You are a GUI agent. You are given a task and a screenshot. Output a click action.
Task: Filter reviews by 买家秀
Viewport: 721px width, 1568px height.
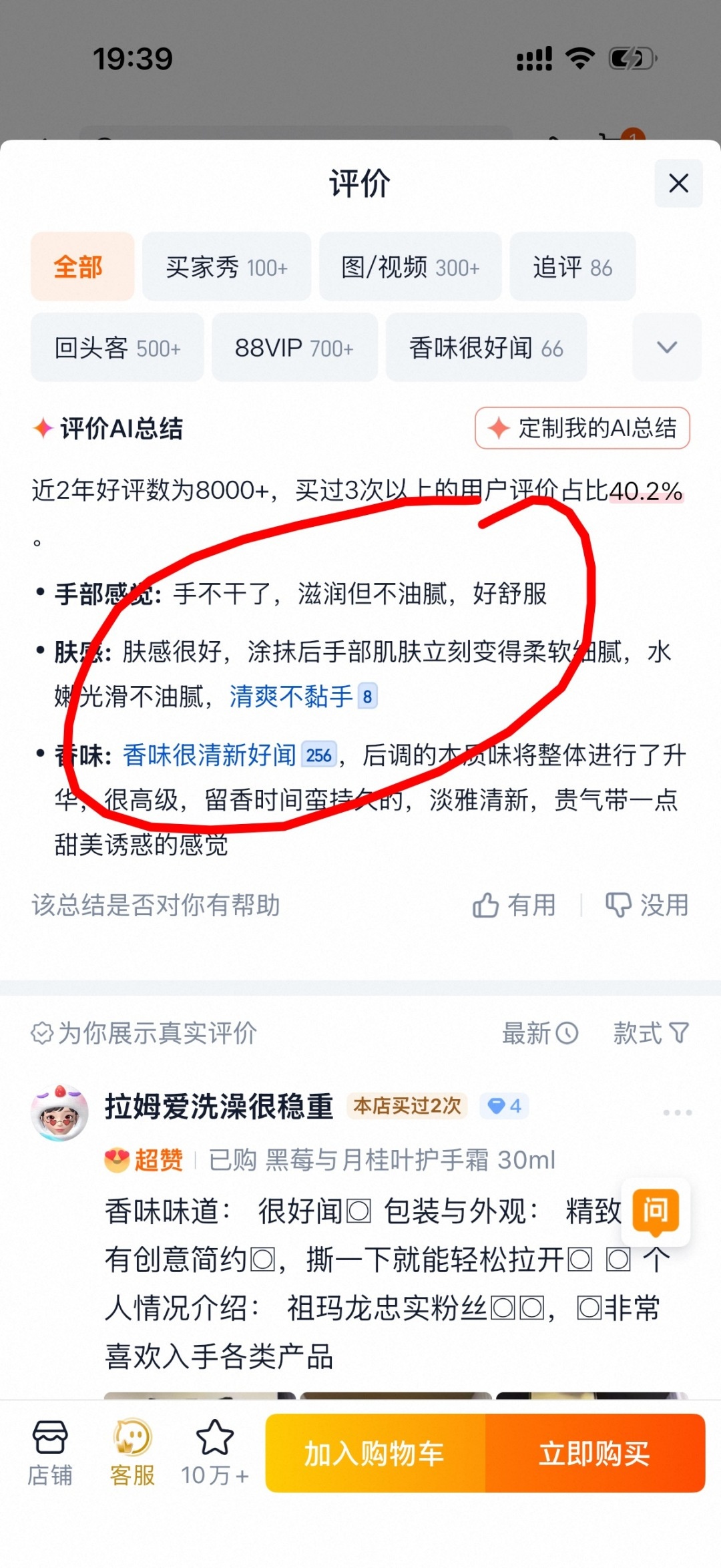226,266
